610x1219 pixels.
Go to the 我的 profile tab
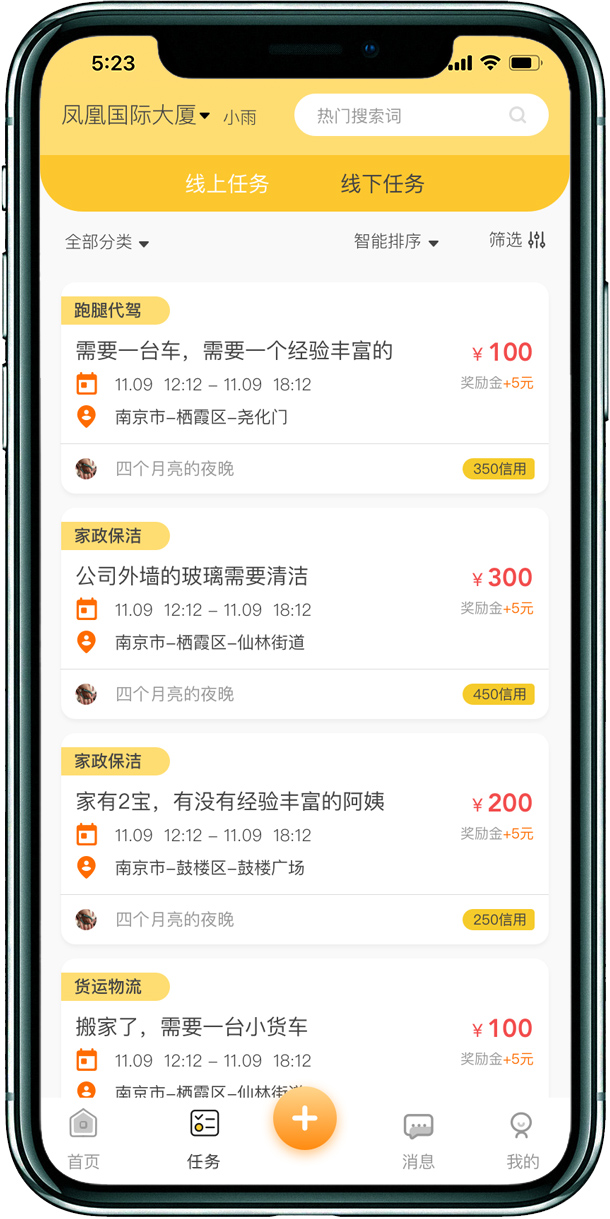pyautogui.click(x=522, y=1139)
